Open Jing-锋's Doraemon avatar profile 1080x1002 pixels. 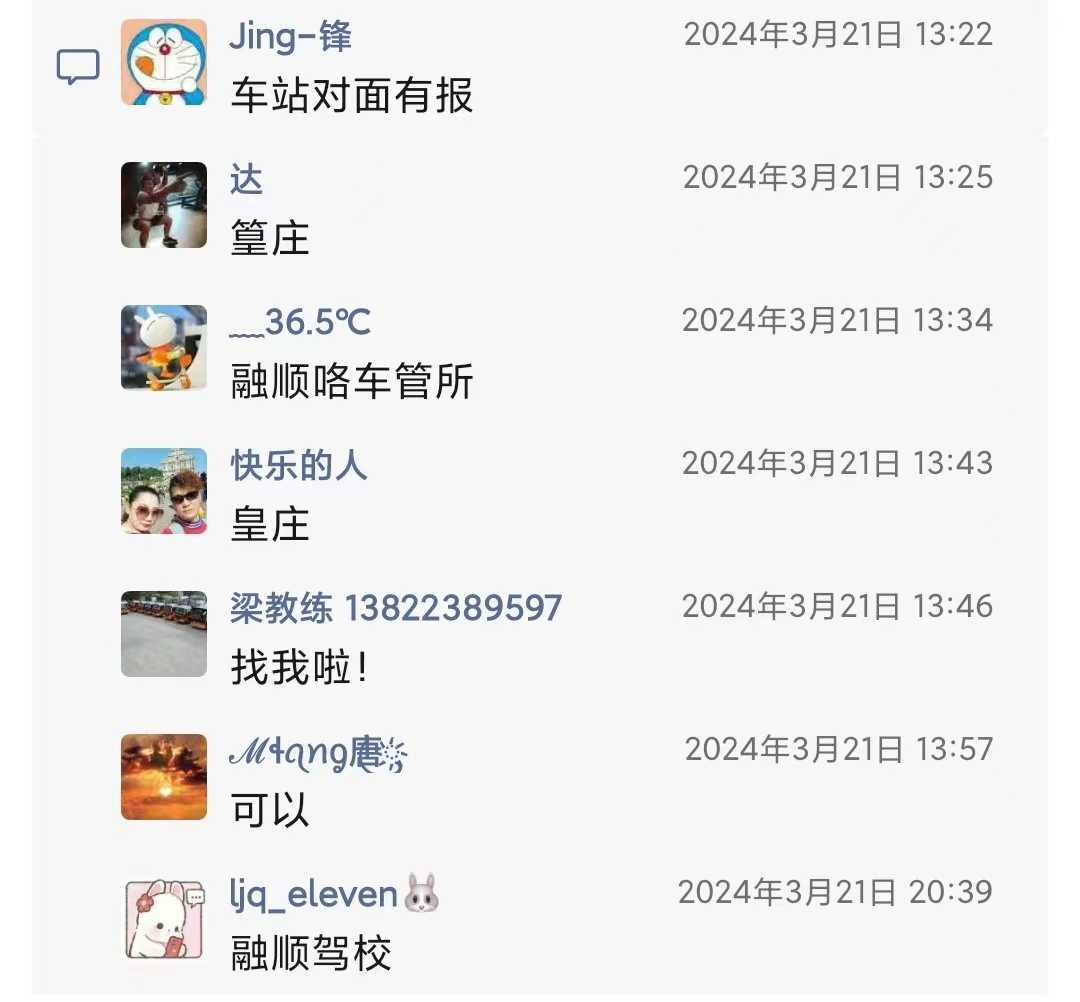pos(164,62)
